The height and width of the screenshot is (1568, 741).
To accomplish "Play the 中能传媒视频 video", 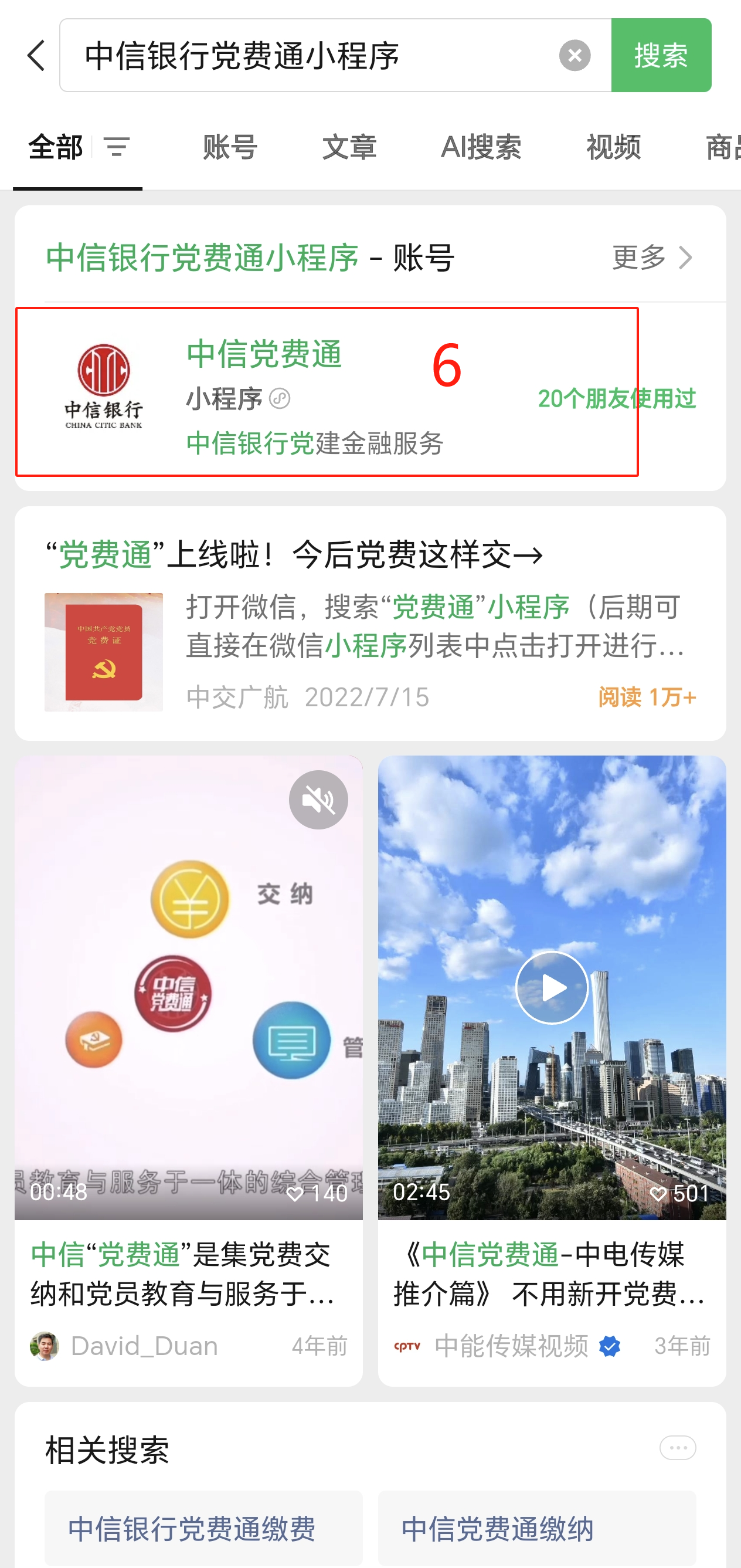I will [551, 987].
